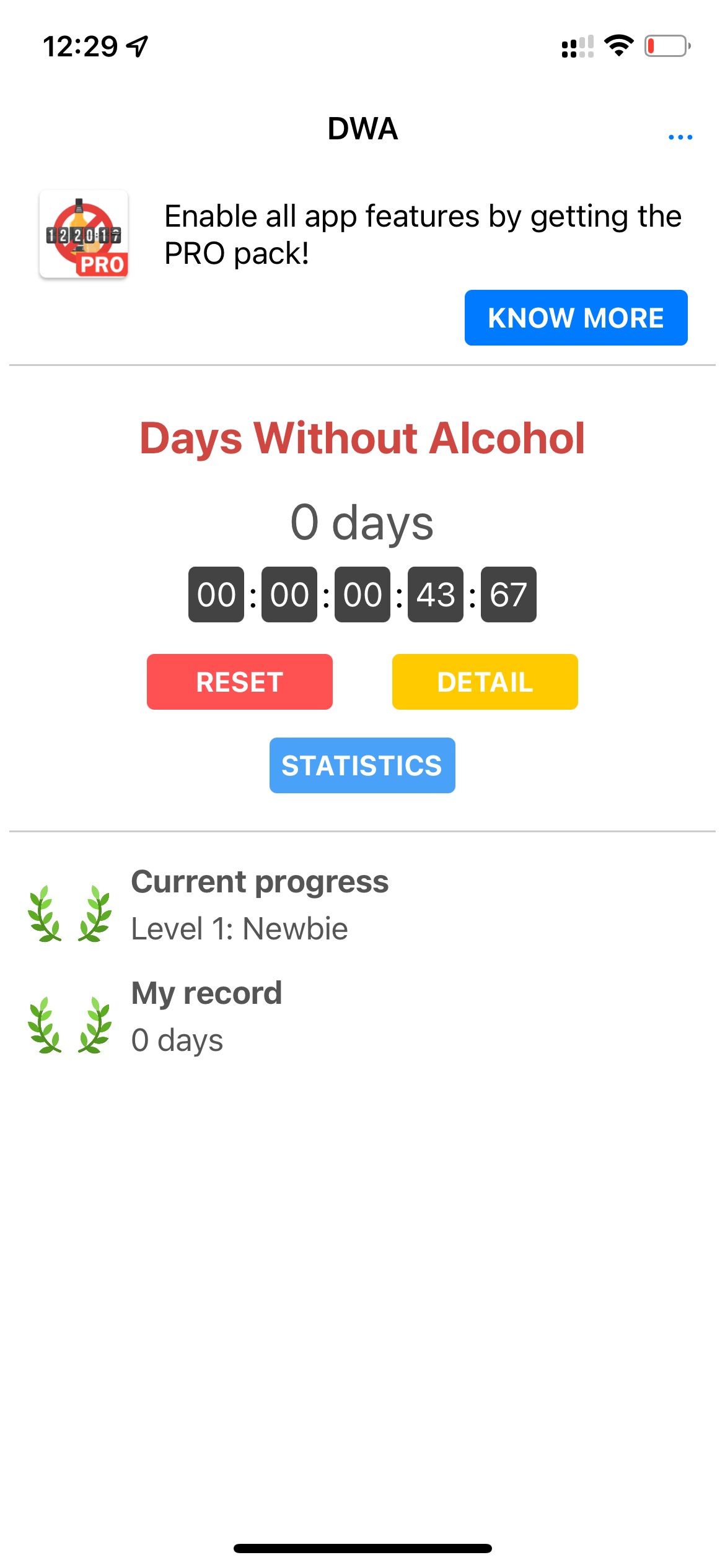Open the three-dot overflow menu
Viewport: 725px width, 1568px height.
pyautogui.click(x=680, y=137)
